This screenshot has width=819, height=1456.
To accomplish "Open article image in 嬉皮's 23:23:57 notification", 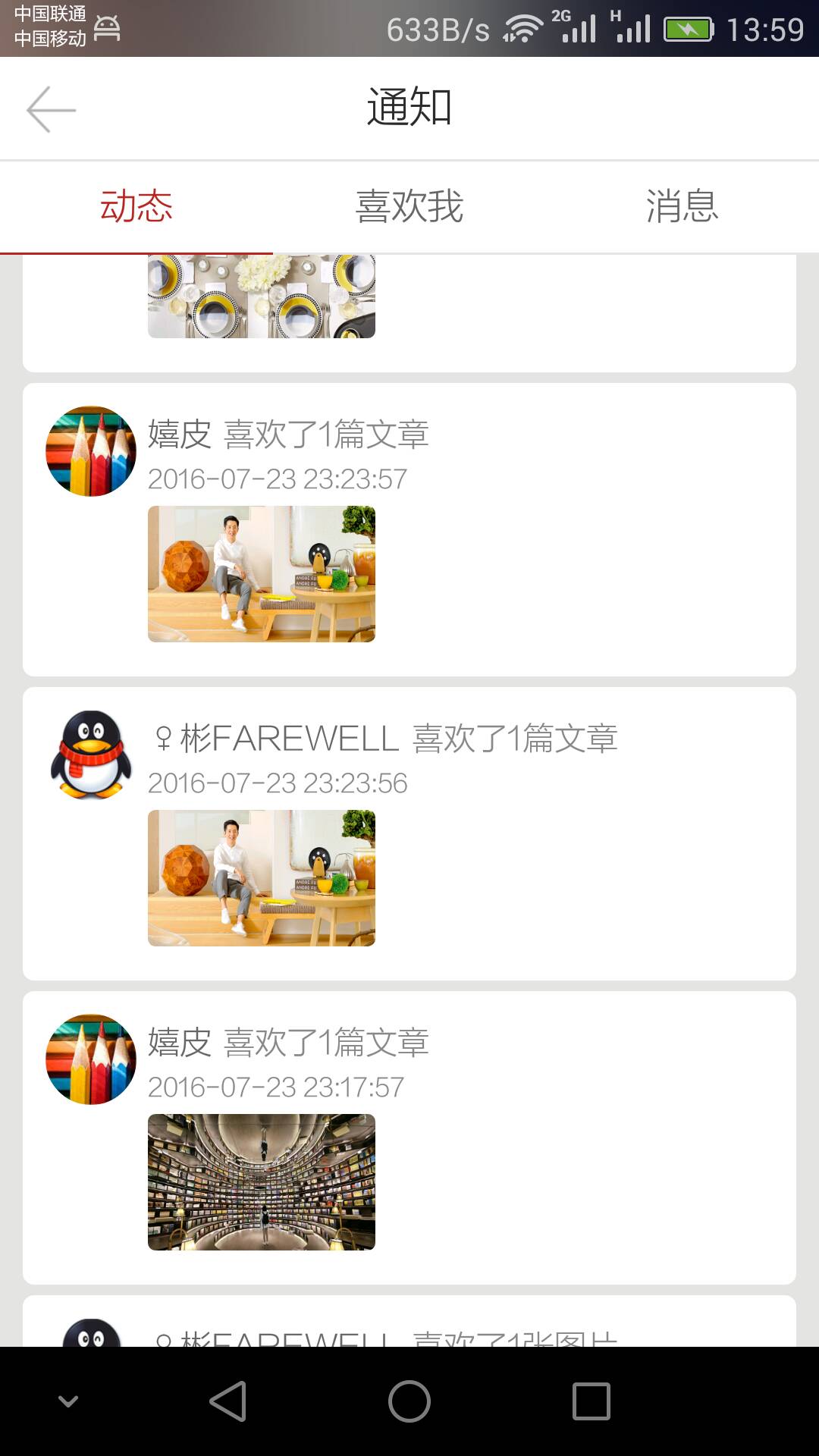I will point(261,574).
